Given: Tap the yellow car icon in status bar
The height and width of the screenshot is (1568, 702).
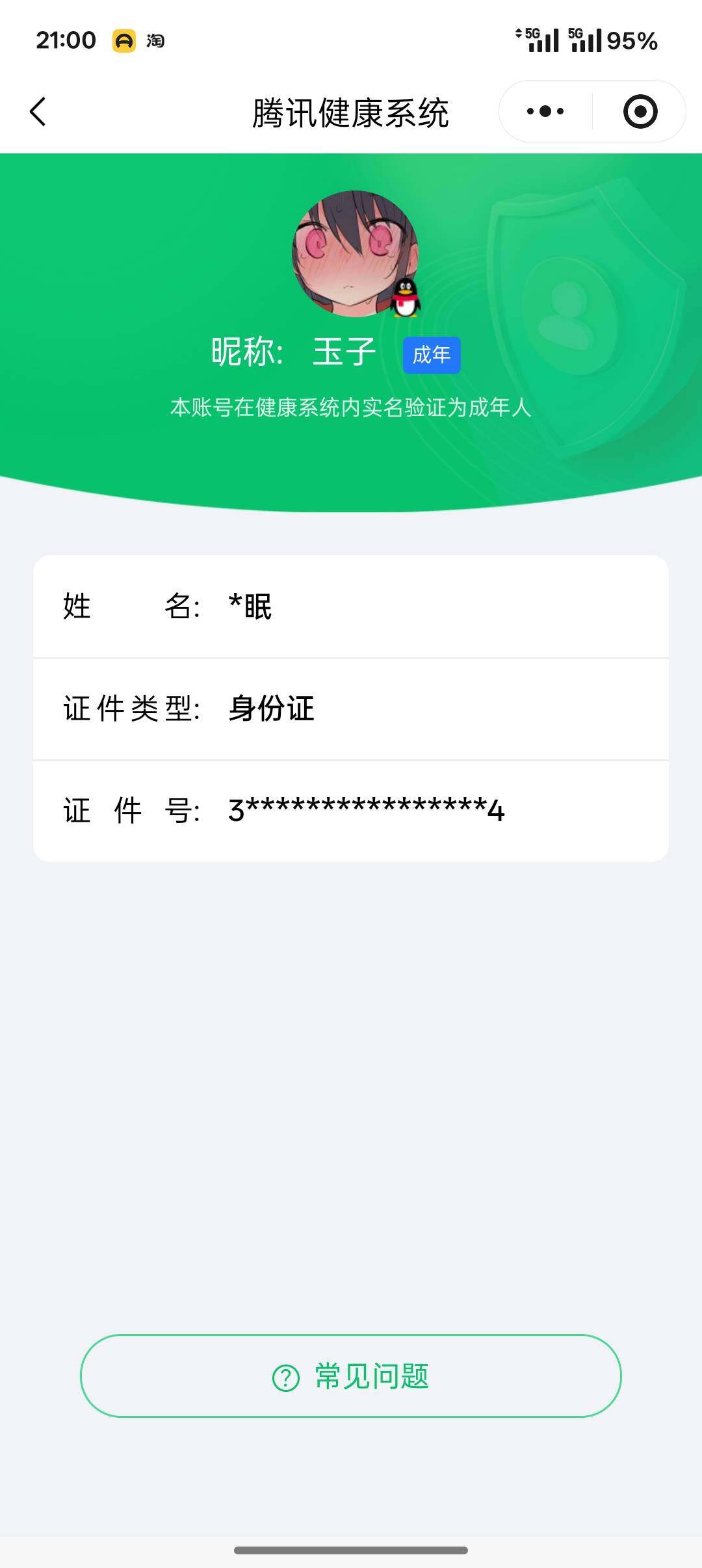Looking at the screenshot, I should (123, 40).
